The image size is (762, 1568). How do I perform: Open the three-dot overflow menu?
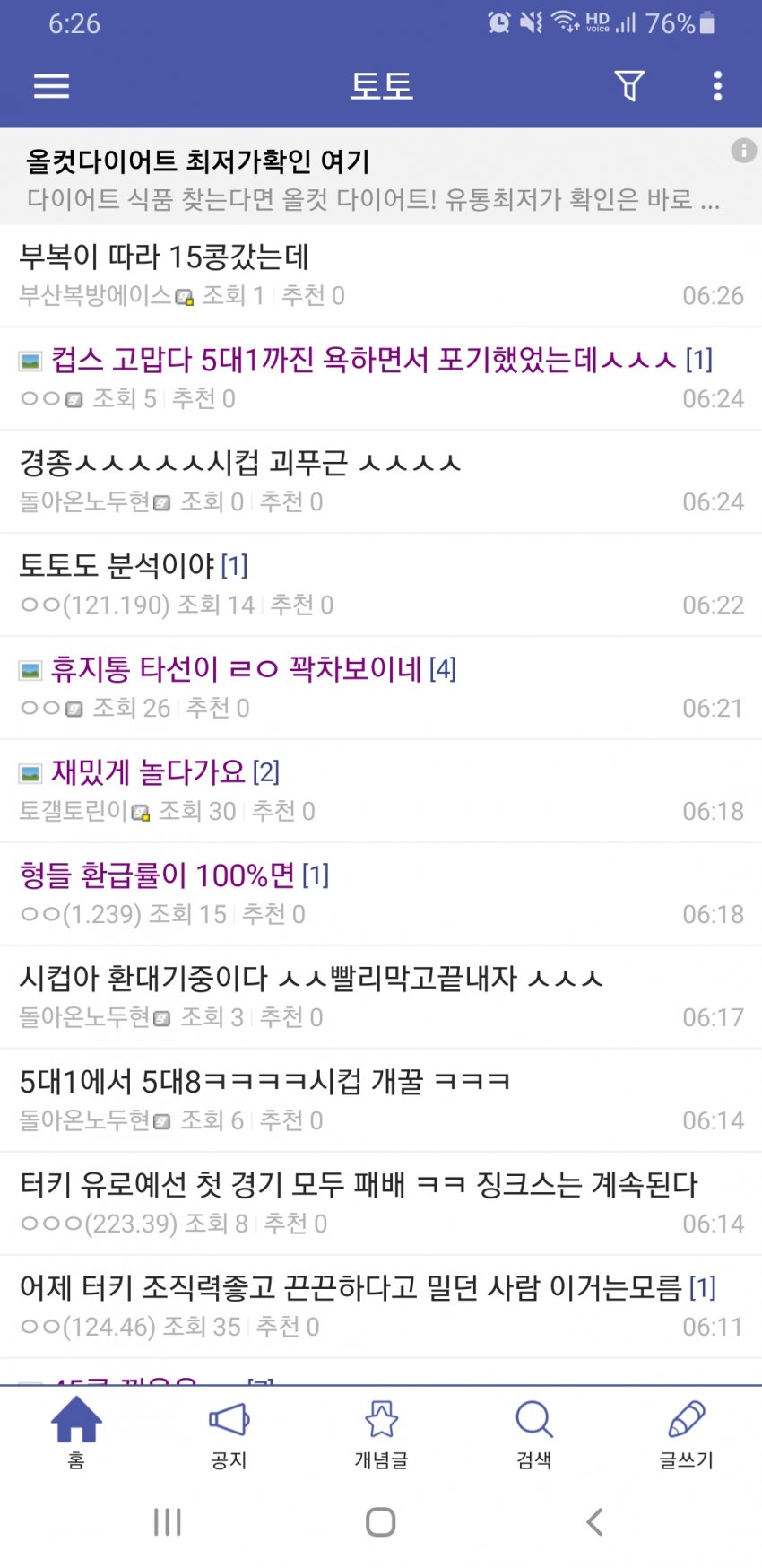click(x=717, y=86)
